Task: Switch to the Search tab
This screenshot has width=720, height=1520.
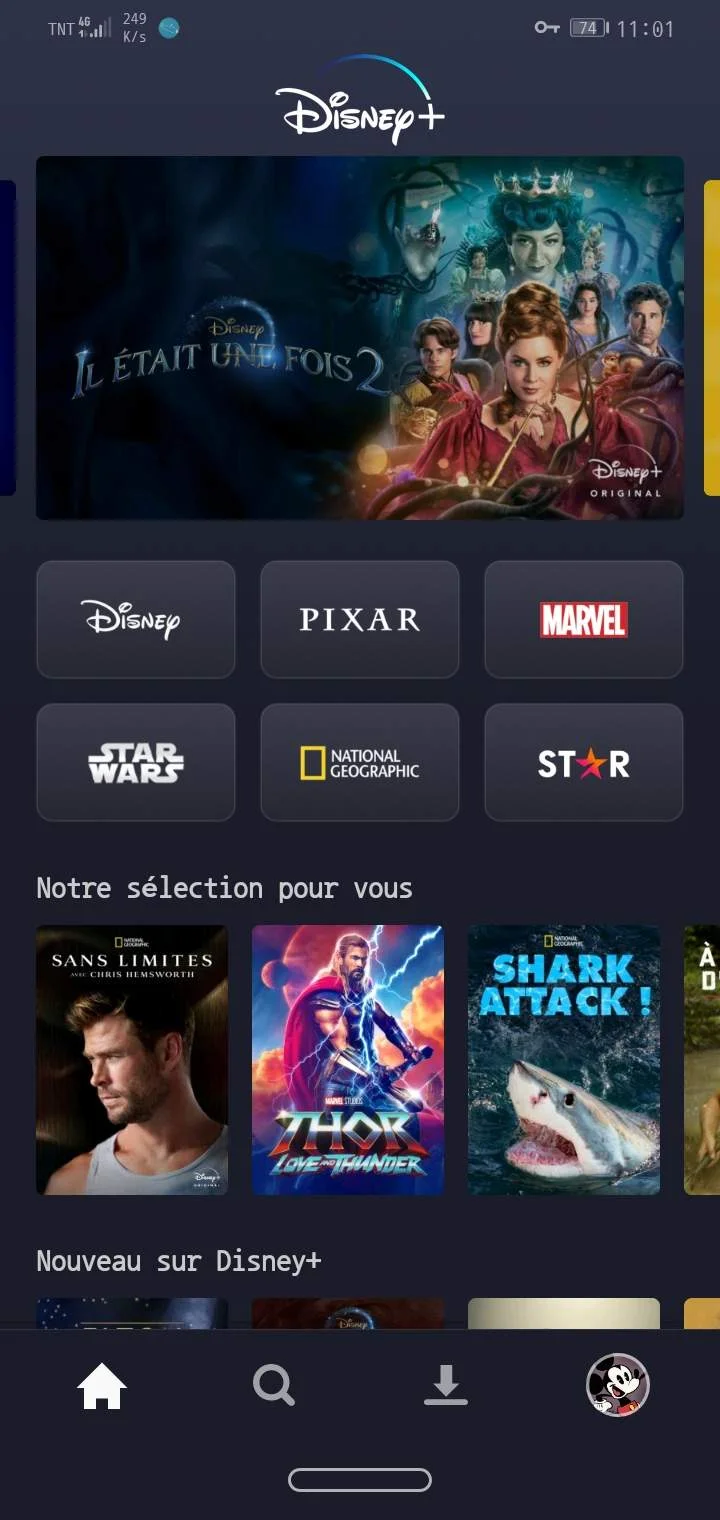Action: coord(274,1386)
